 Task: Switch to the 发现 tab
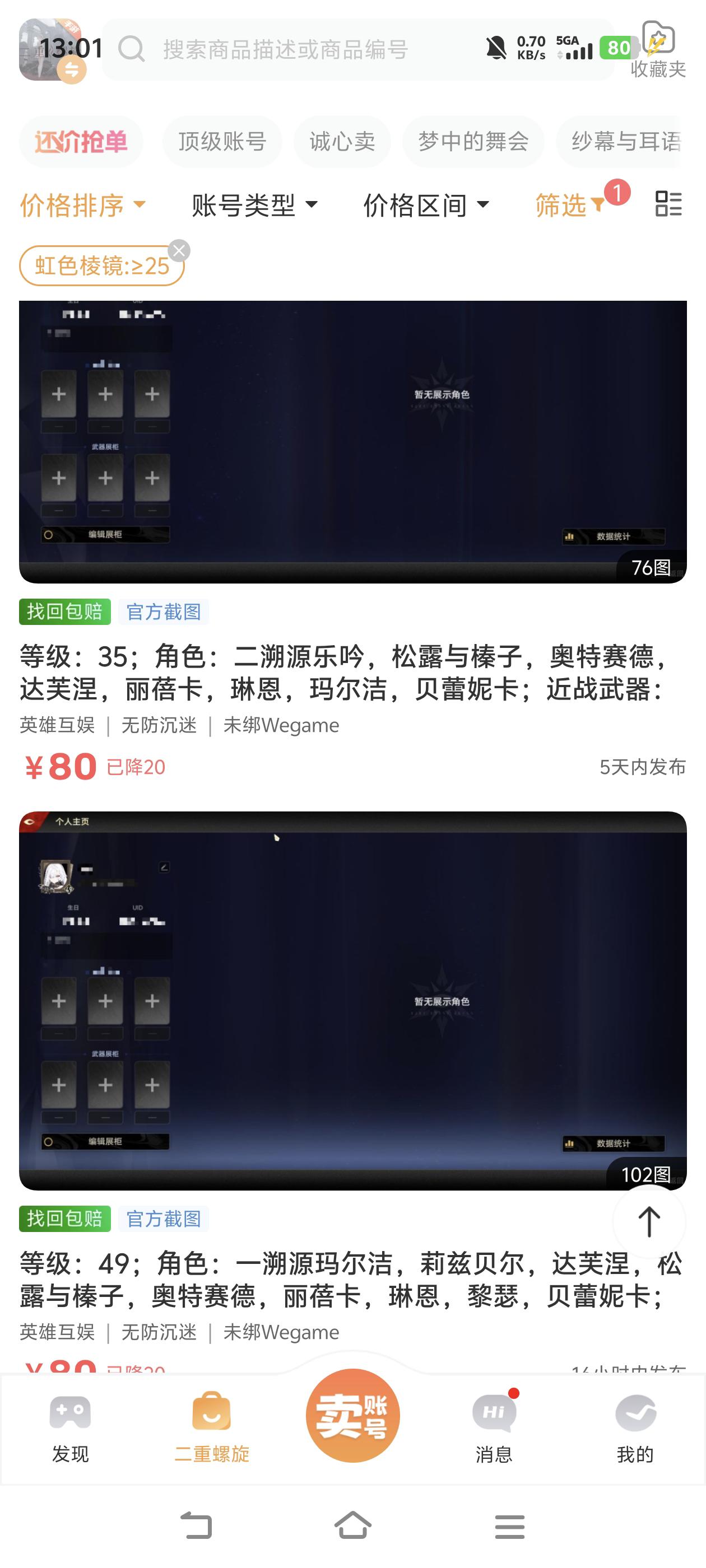click(x=71, y=1428)
